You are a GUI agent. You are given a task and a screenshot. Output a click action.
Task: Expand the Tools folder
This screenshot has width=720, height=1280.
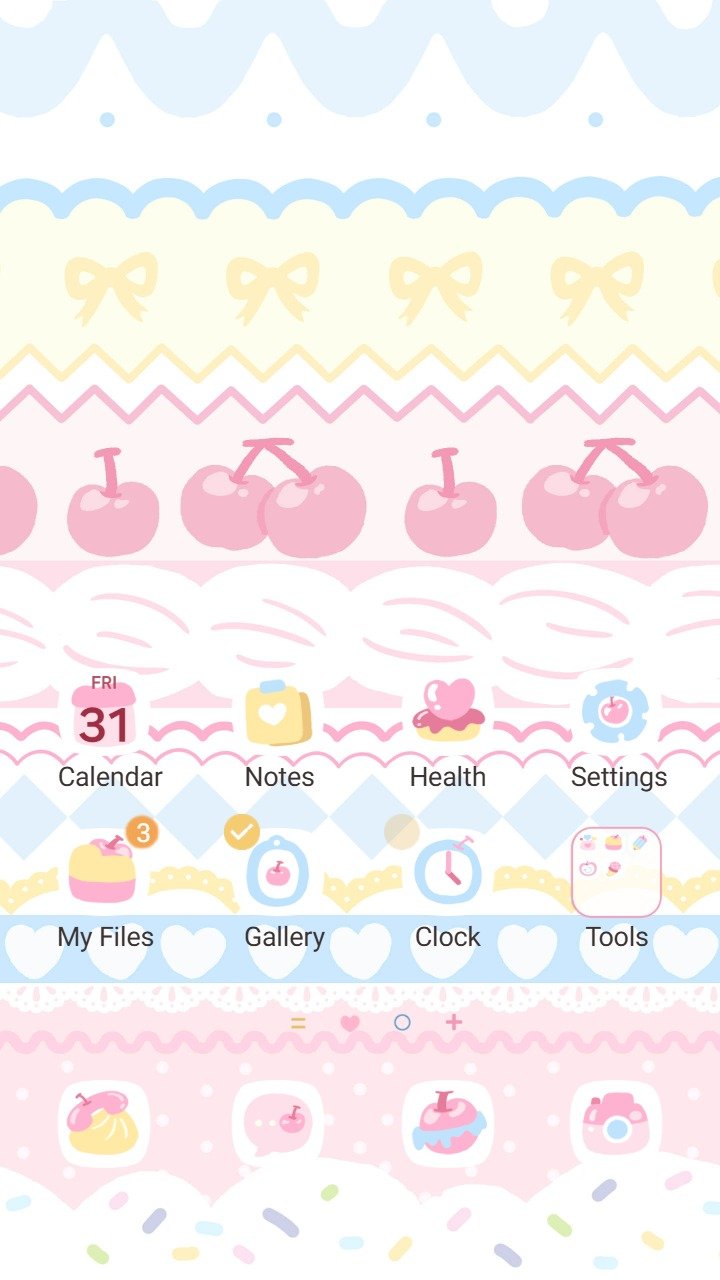coord(616,872)
